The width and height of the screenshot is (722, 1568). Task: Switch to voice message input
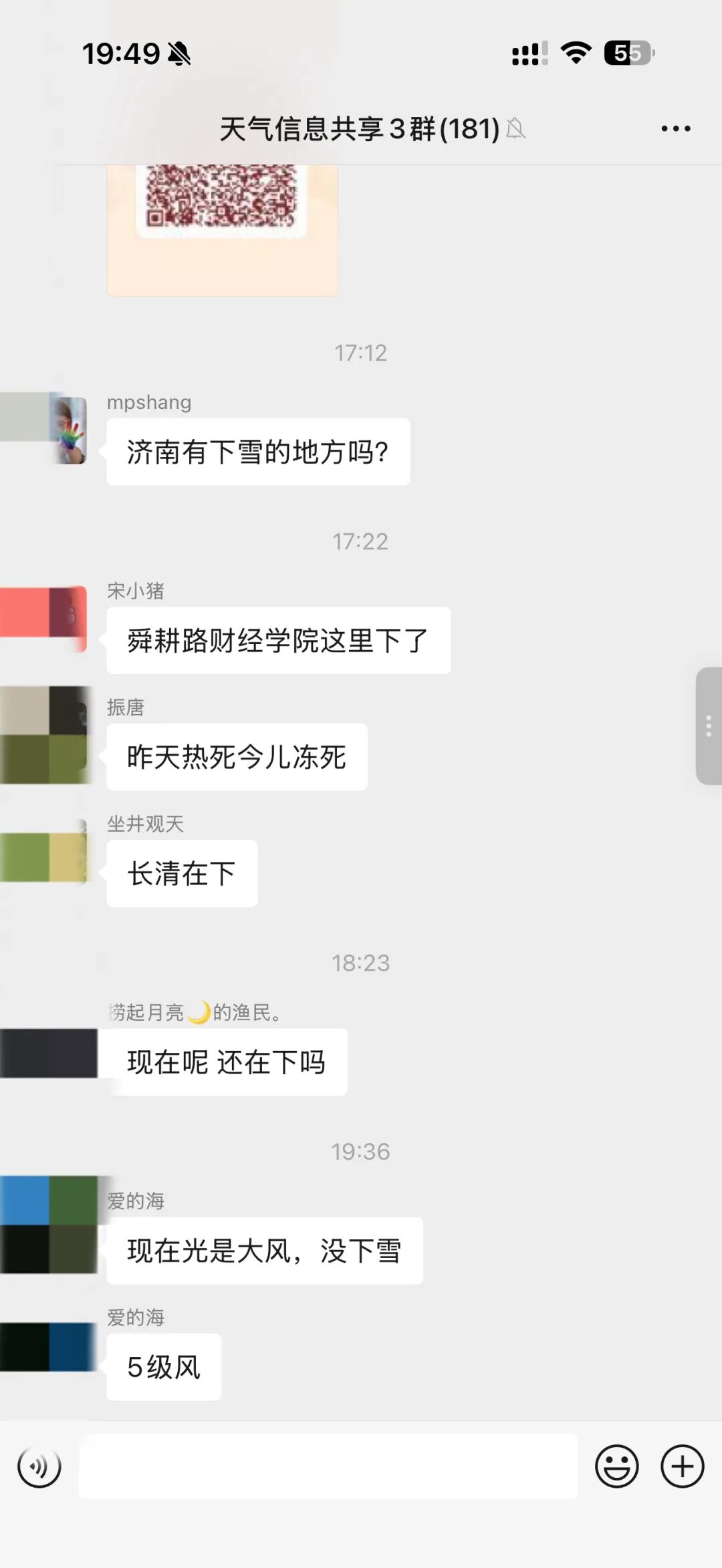tap(39, 1467)
